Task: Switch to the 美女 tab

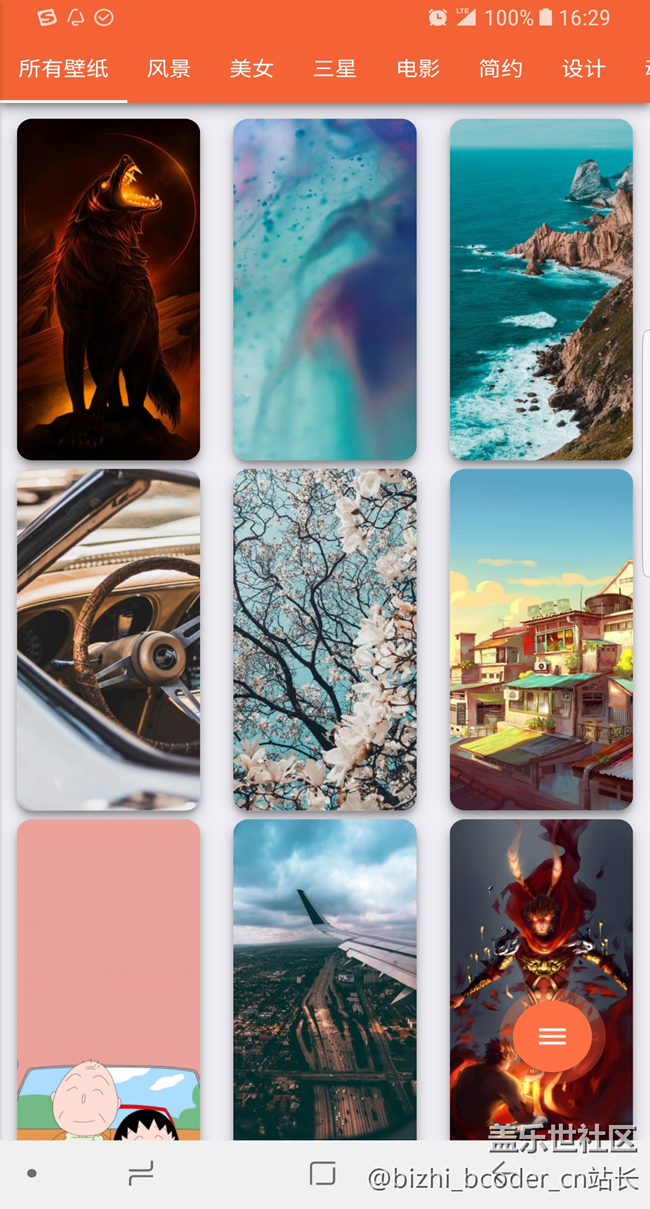Action: coord(251,69)
